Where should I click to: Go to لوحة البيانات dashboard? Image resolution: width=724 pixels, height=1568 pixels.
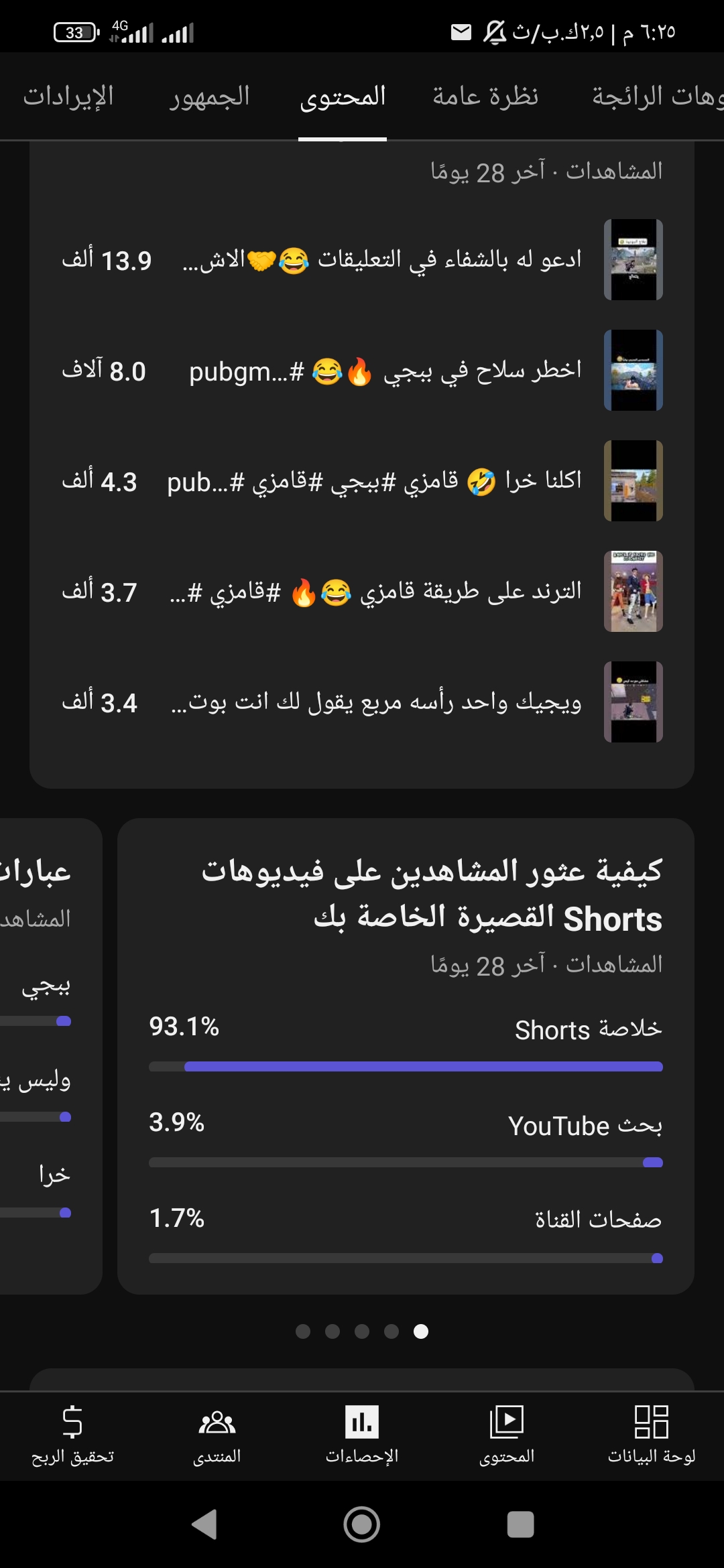click(652, 1435)
